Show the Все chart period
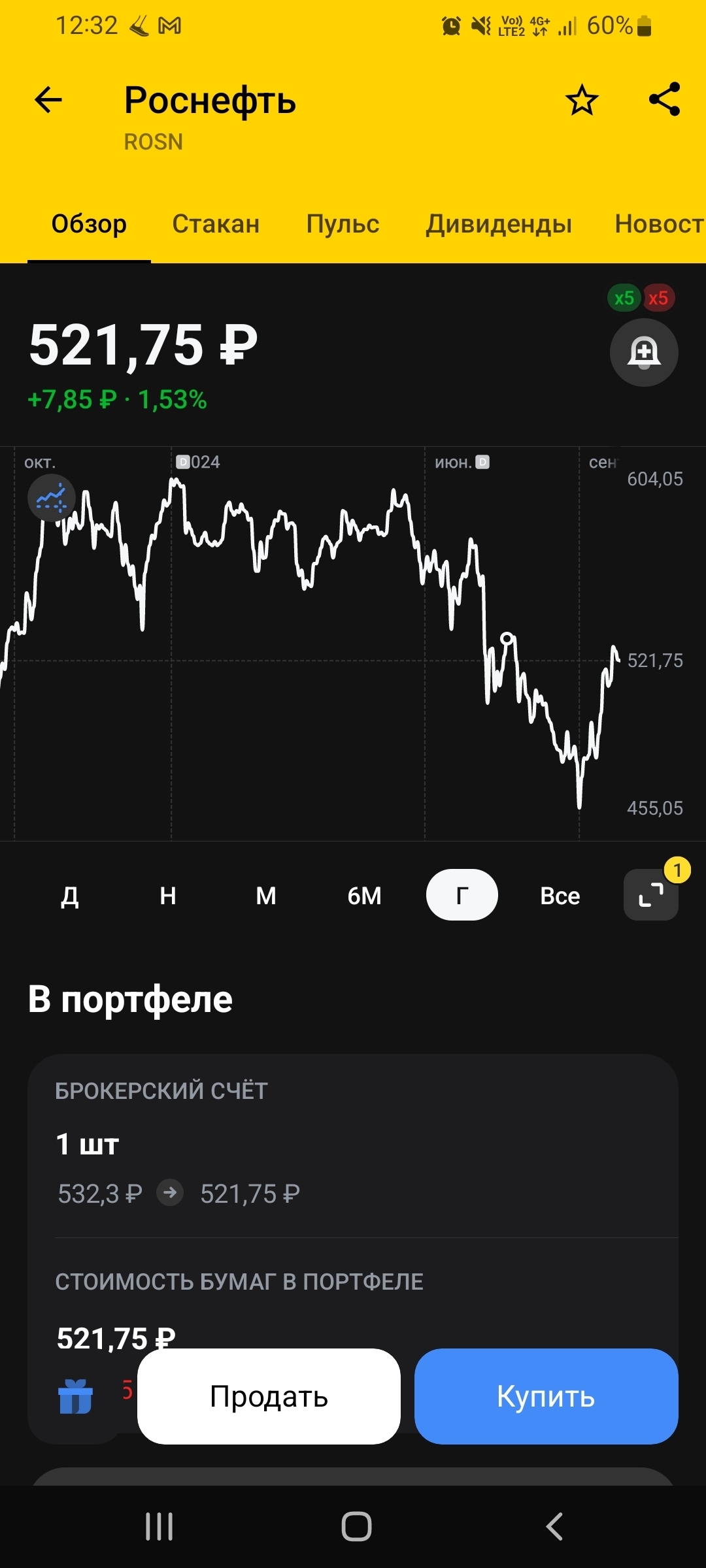Viewport: 706px width, 1568px height. click(560, 895)
